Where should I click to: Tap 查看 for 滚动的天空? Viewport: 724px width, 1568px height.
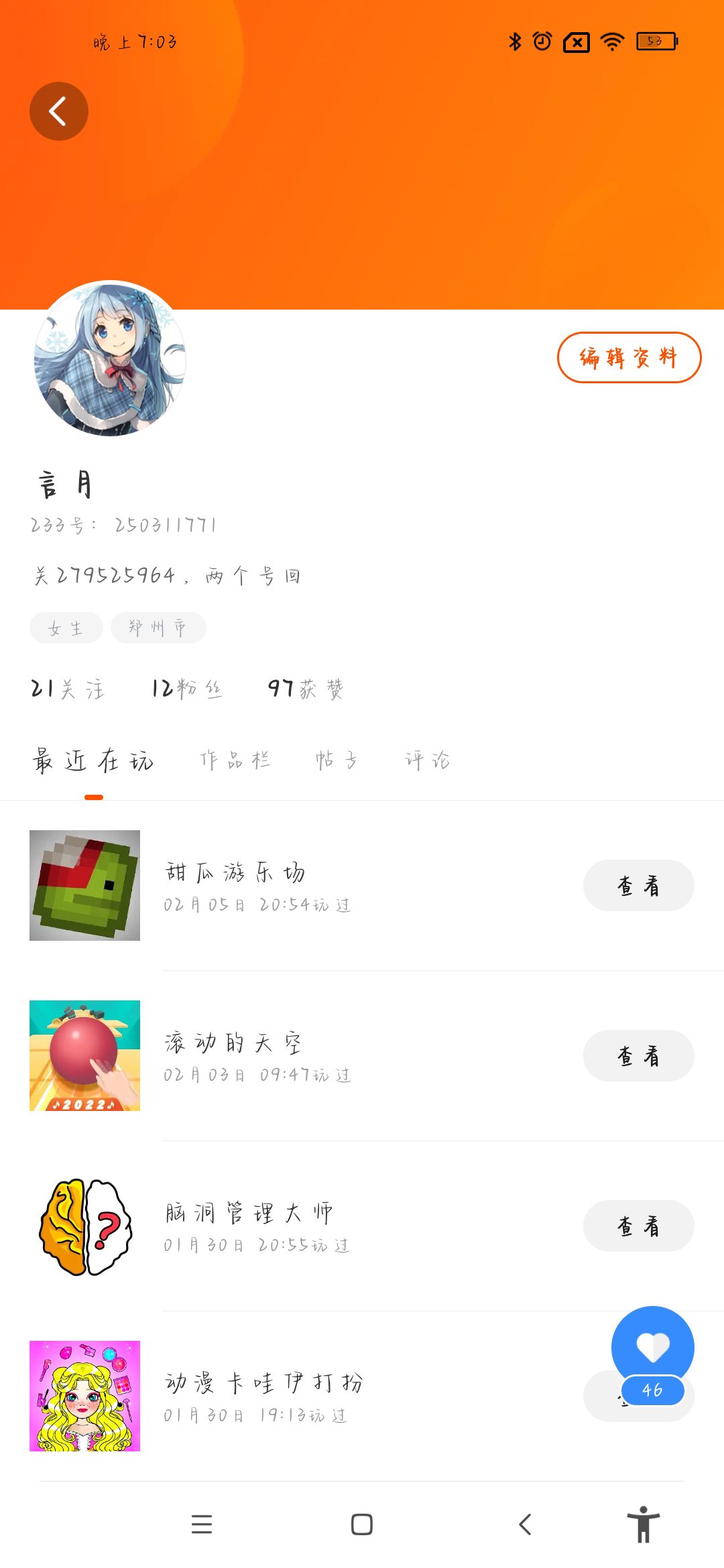[x=638, y=1056]
